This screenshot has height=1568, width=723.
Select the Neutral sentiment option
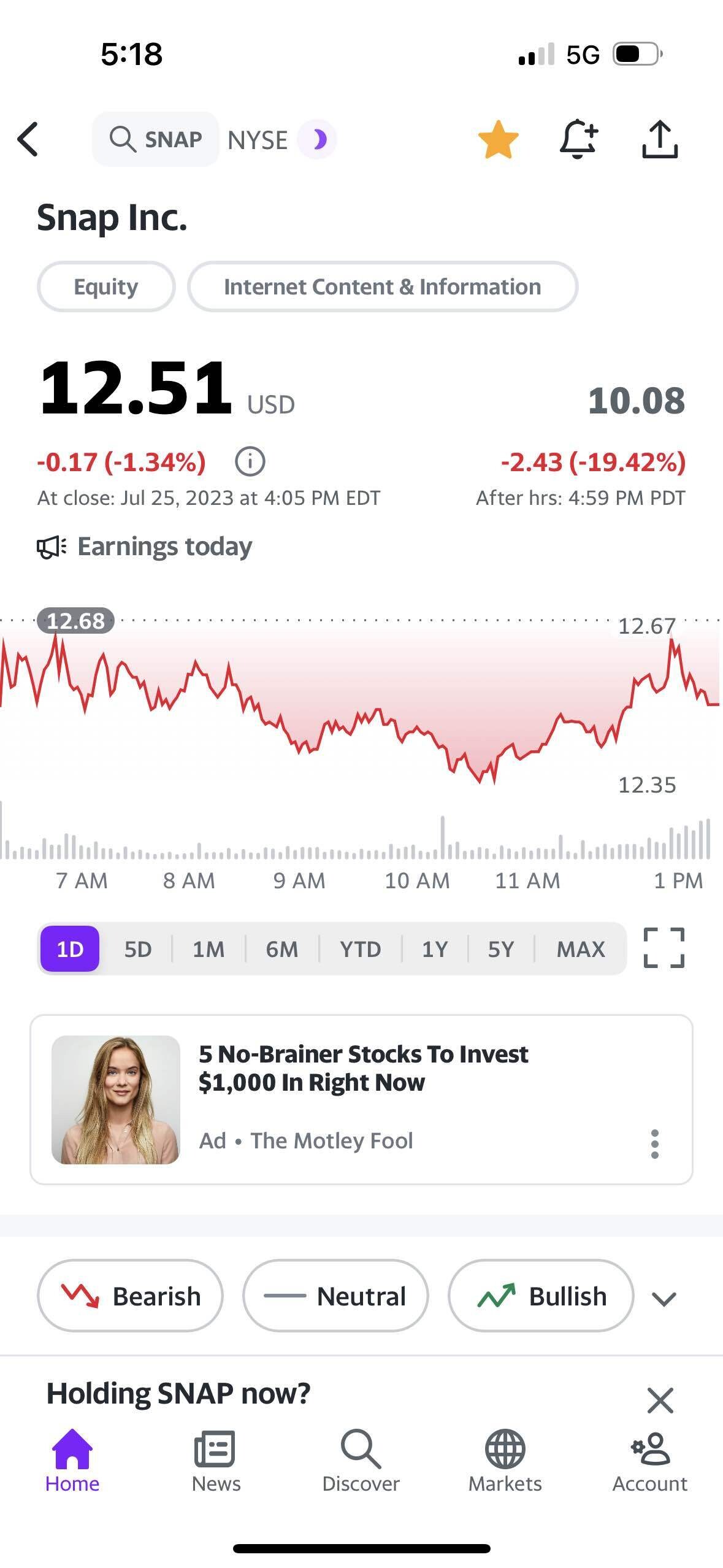pos(335,1296)
